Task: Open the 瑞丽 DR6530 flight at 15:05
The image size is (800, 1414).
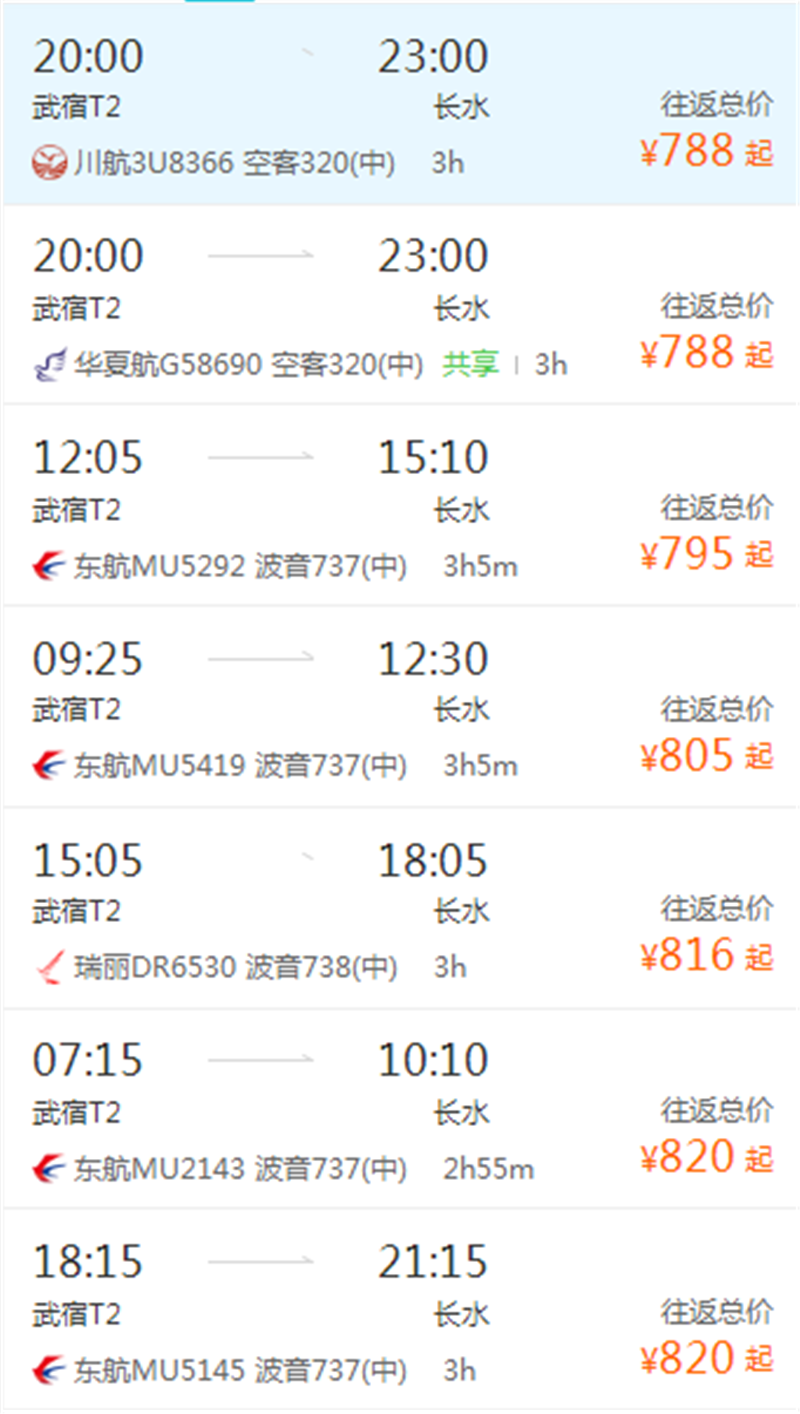Action: [x=400, y=908]
